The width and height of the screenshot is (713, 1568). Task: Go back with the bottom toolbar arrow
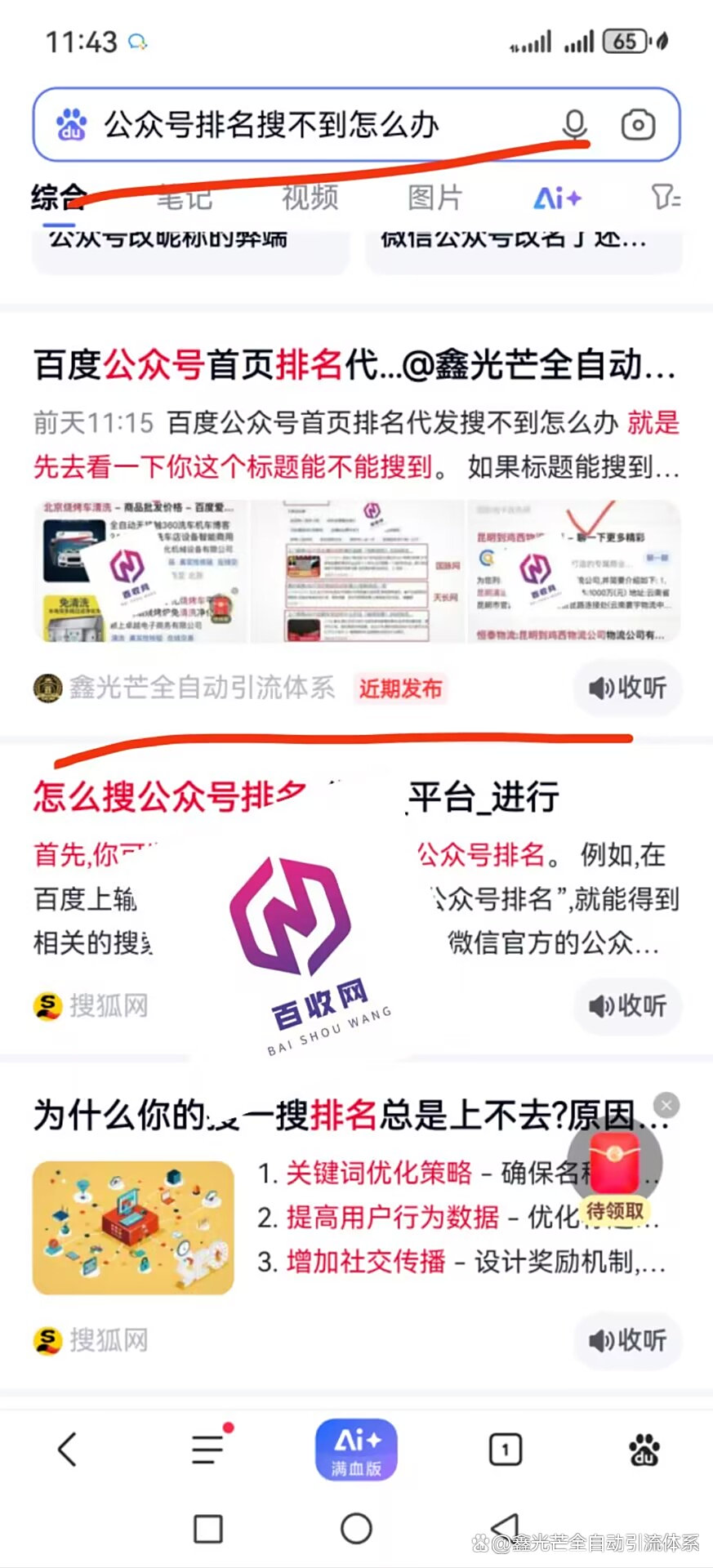coord(68,1450)
